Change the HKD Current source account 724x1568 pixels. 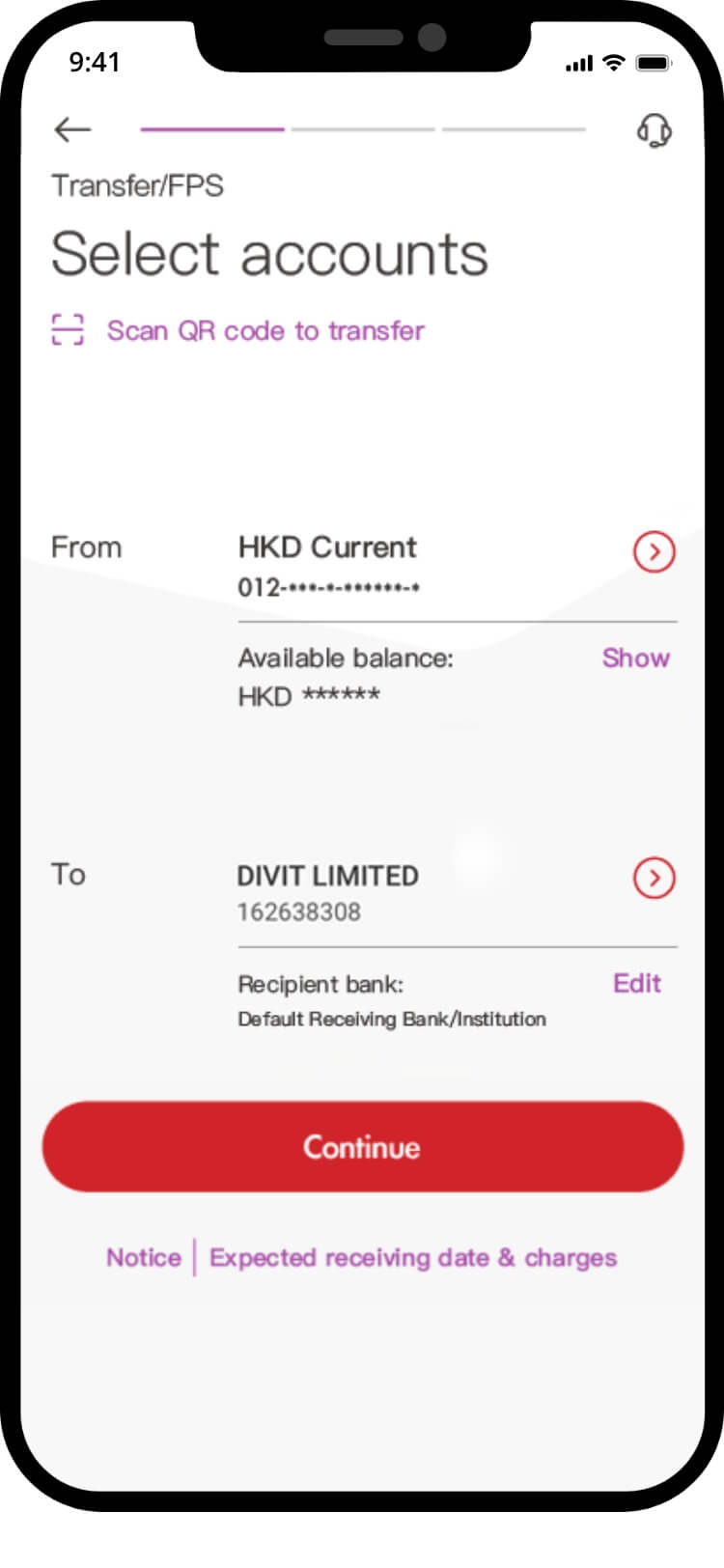pos(654,551)
